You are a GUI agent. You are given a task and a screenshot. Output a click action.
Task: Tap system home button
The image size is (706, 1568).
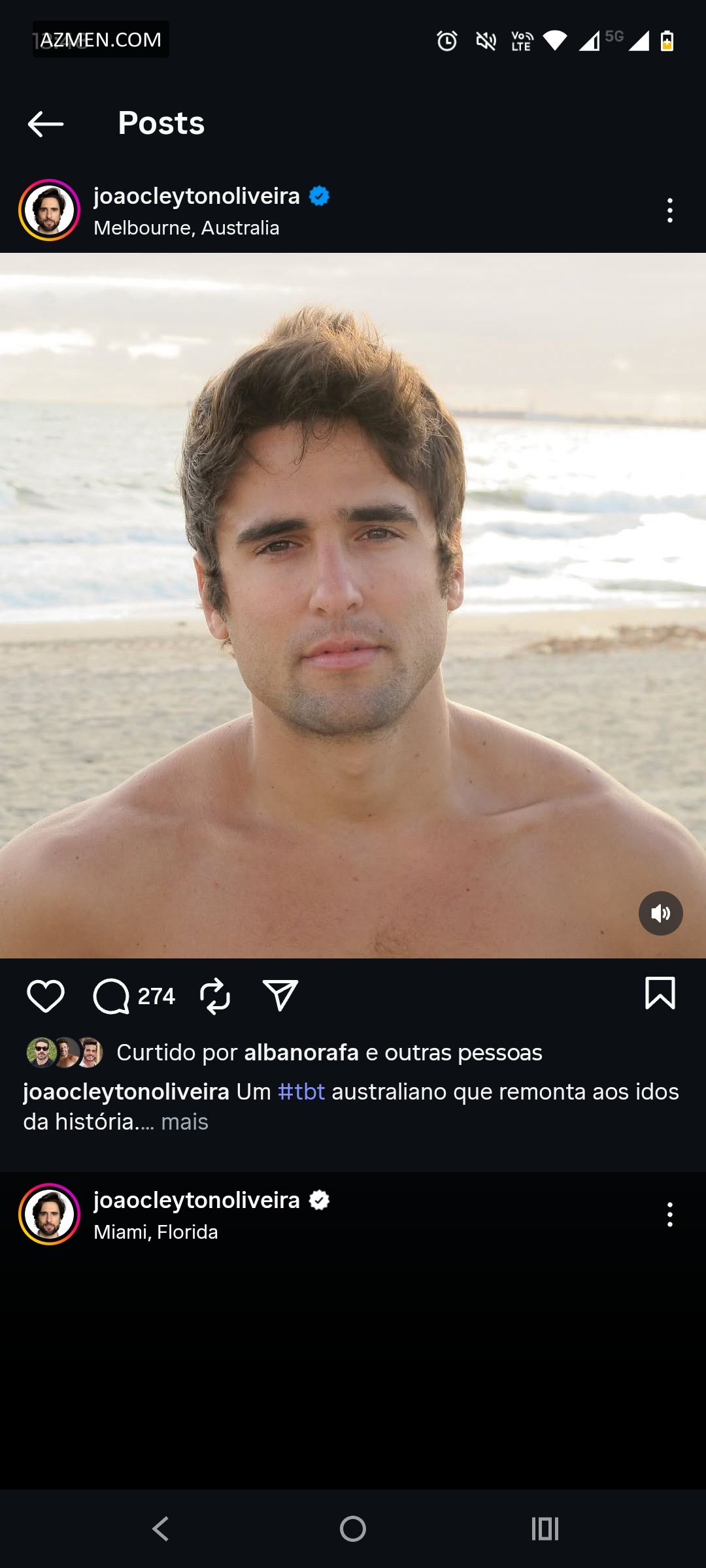[x=353, y=1529]
